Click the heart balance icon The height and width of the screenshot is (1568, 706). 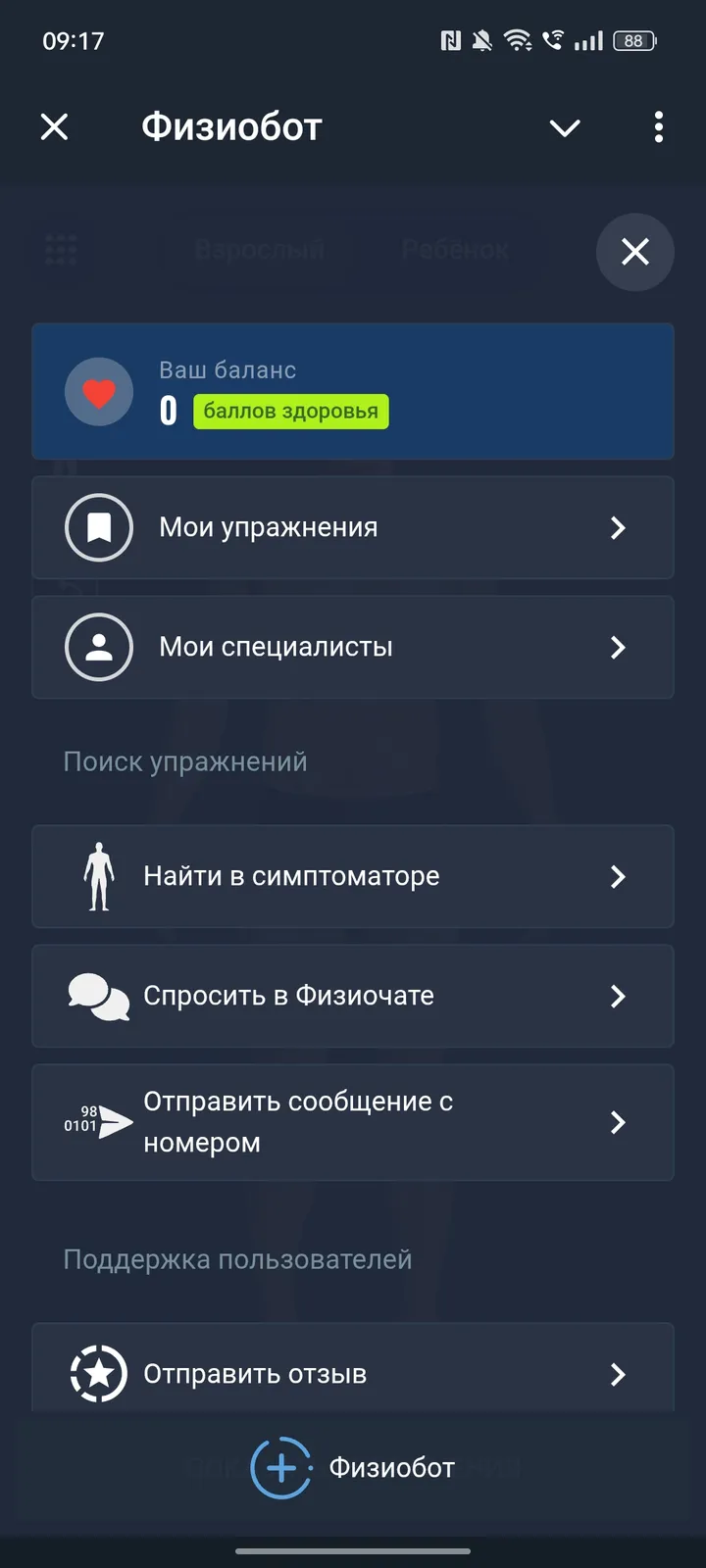pos(98,391)
